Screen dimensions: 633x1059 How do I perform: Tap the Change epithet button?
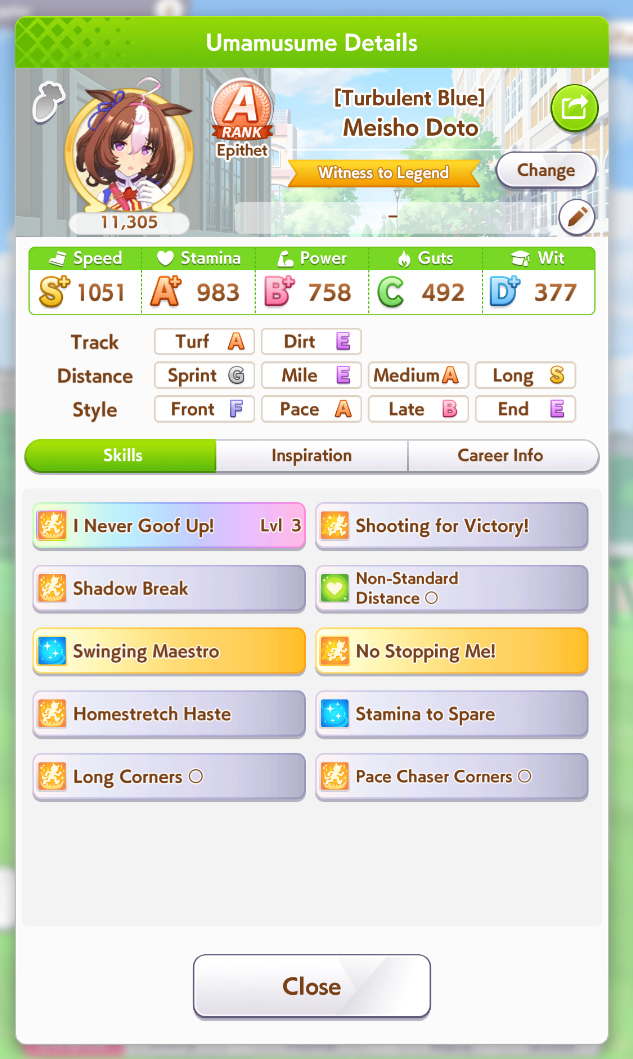pyautogui.click(x=545, y=170)
